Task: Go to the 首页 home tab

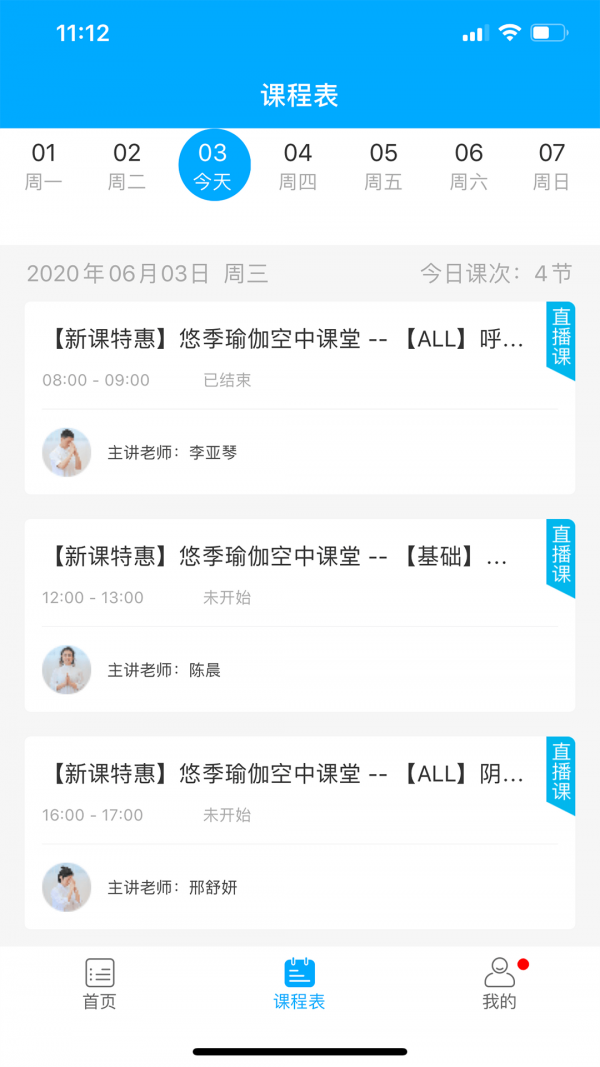Action: coord(100,985)
